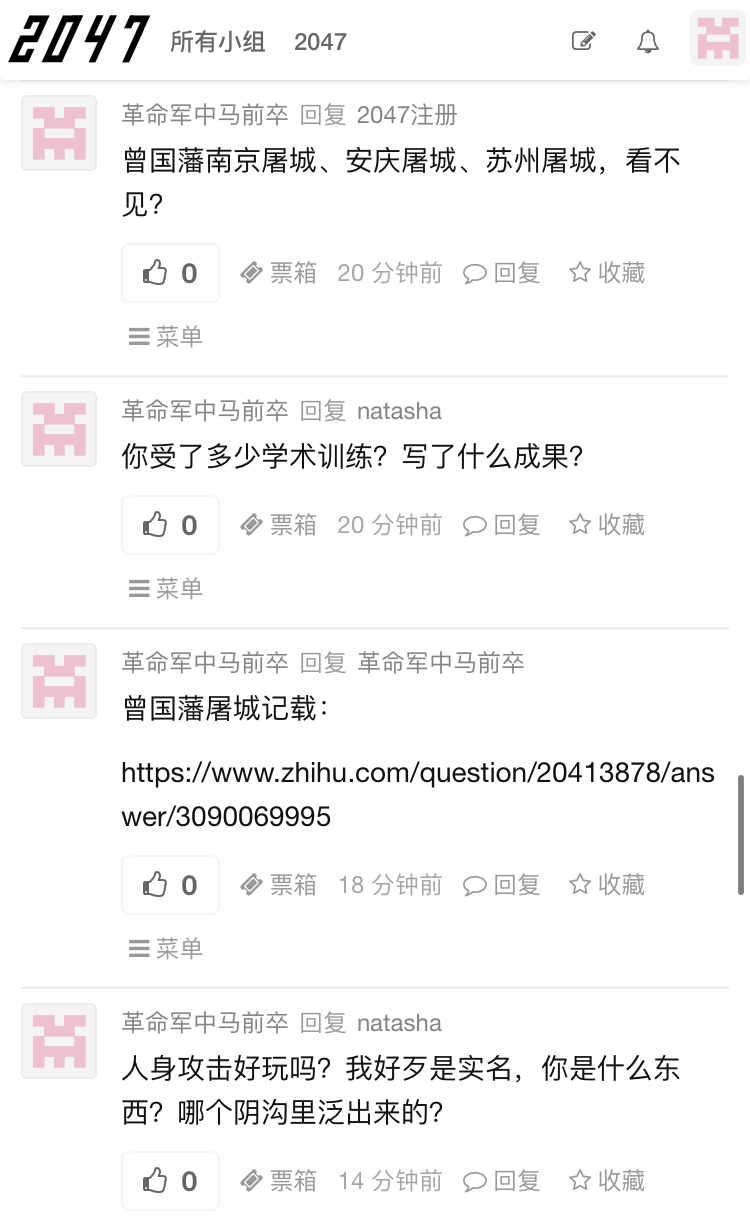Reply to the 学术训练 comment
The height and width of the screenshot is (1231, 750).
[502, 525]
